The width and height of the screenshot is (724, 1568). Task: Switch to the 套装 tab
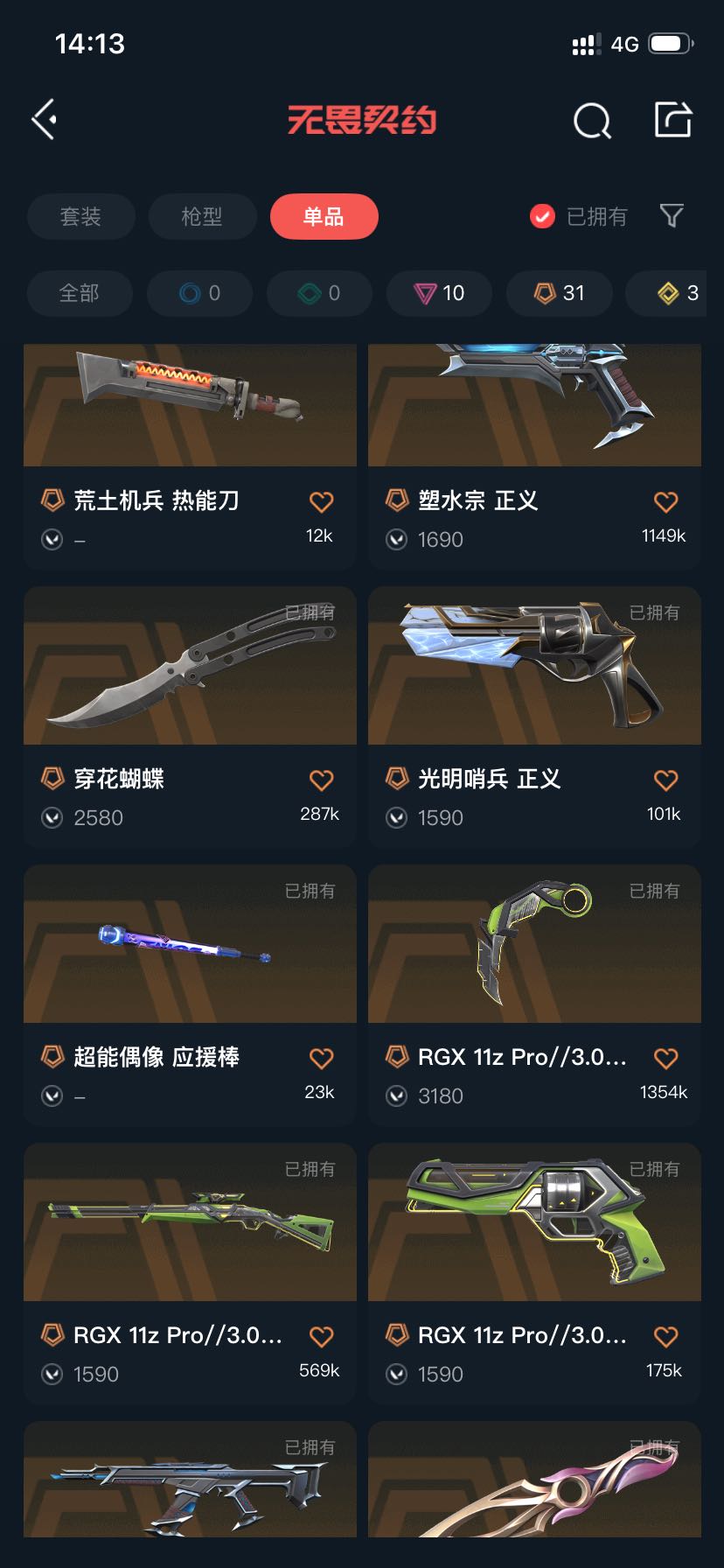pyautogui.click(x=80, y=216)
